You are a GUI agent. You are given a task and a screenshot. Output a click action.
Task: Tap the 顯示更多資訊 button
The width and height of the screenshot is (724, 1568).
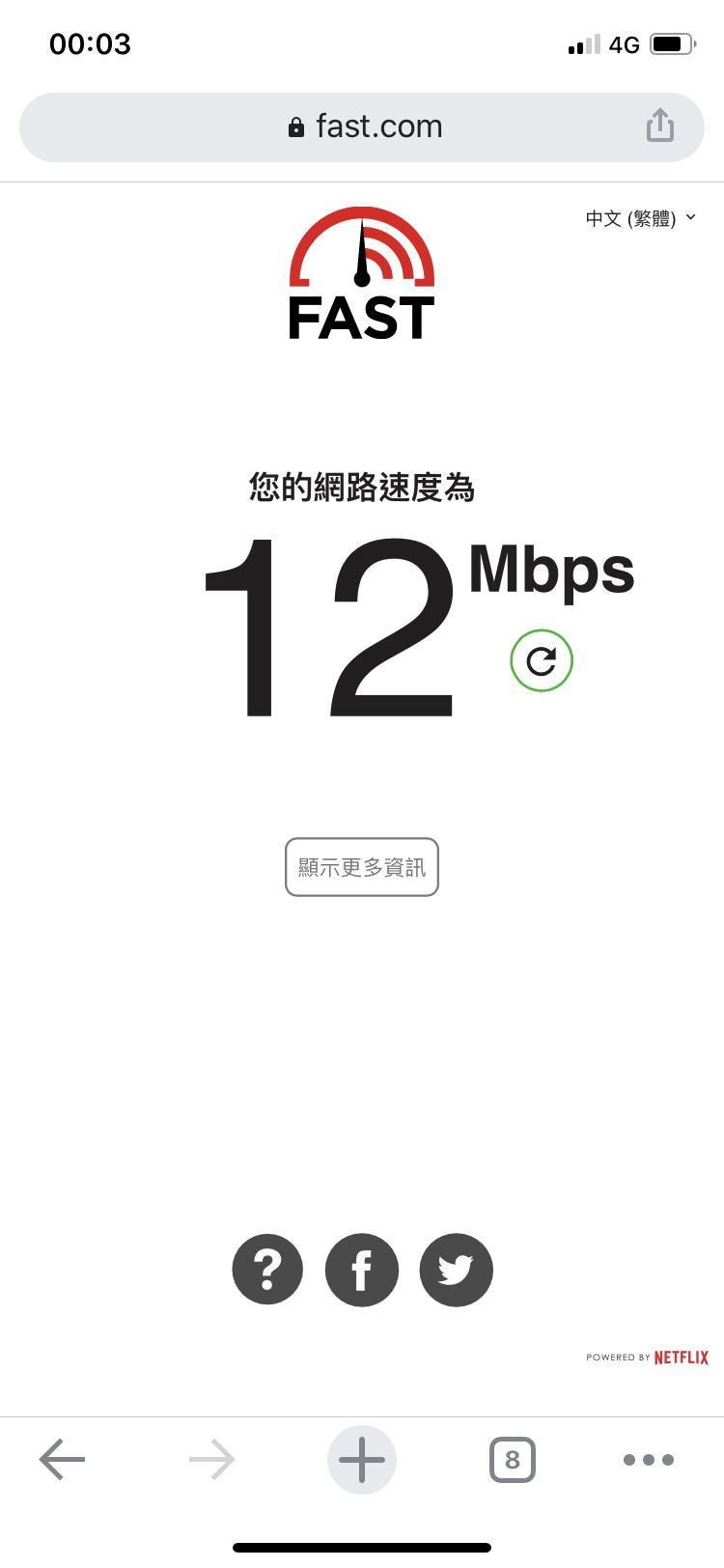tap(362, 867)
